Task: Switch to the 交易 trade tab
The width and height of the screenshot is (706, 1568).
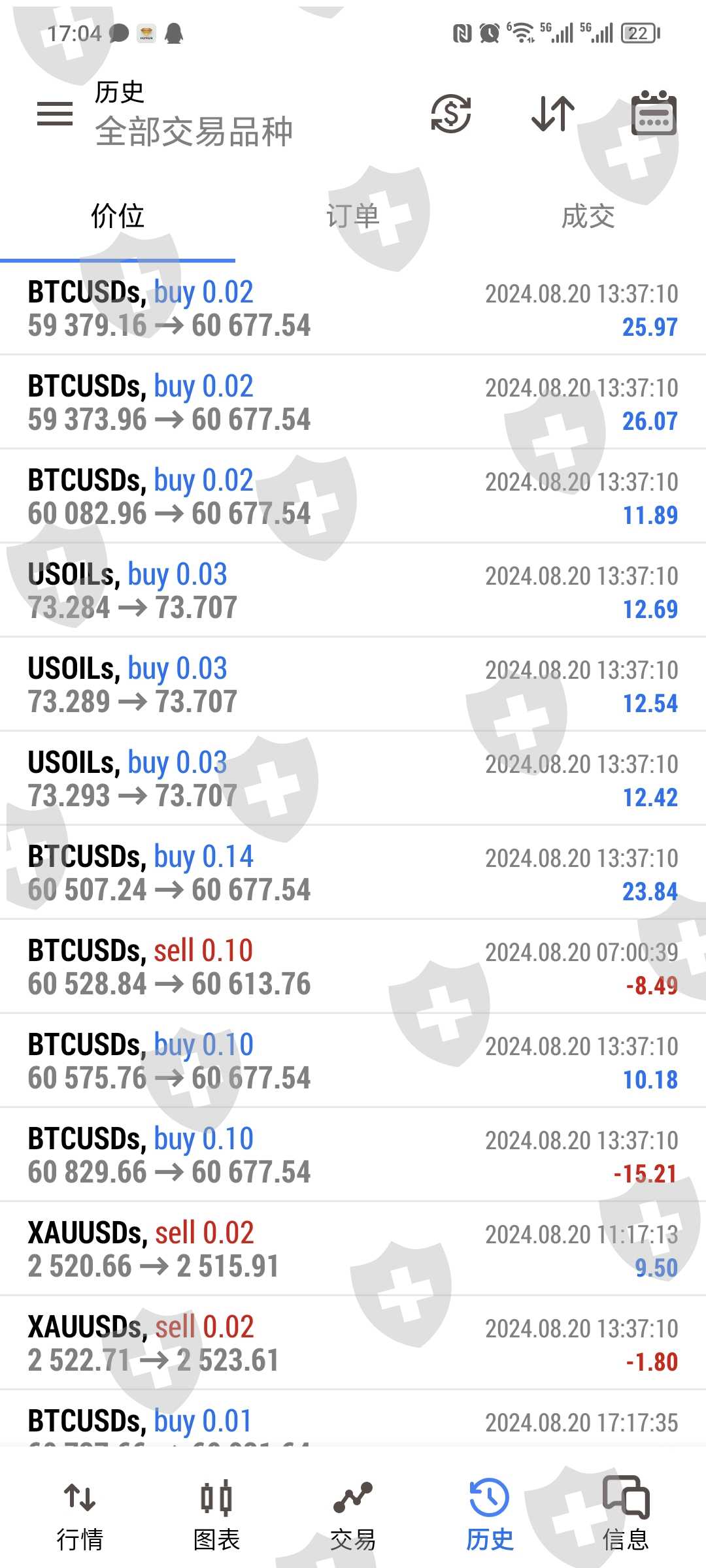Action: click(353, 1516)
